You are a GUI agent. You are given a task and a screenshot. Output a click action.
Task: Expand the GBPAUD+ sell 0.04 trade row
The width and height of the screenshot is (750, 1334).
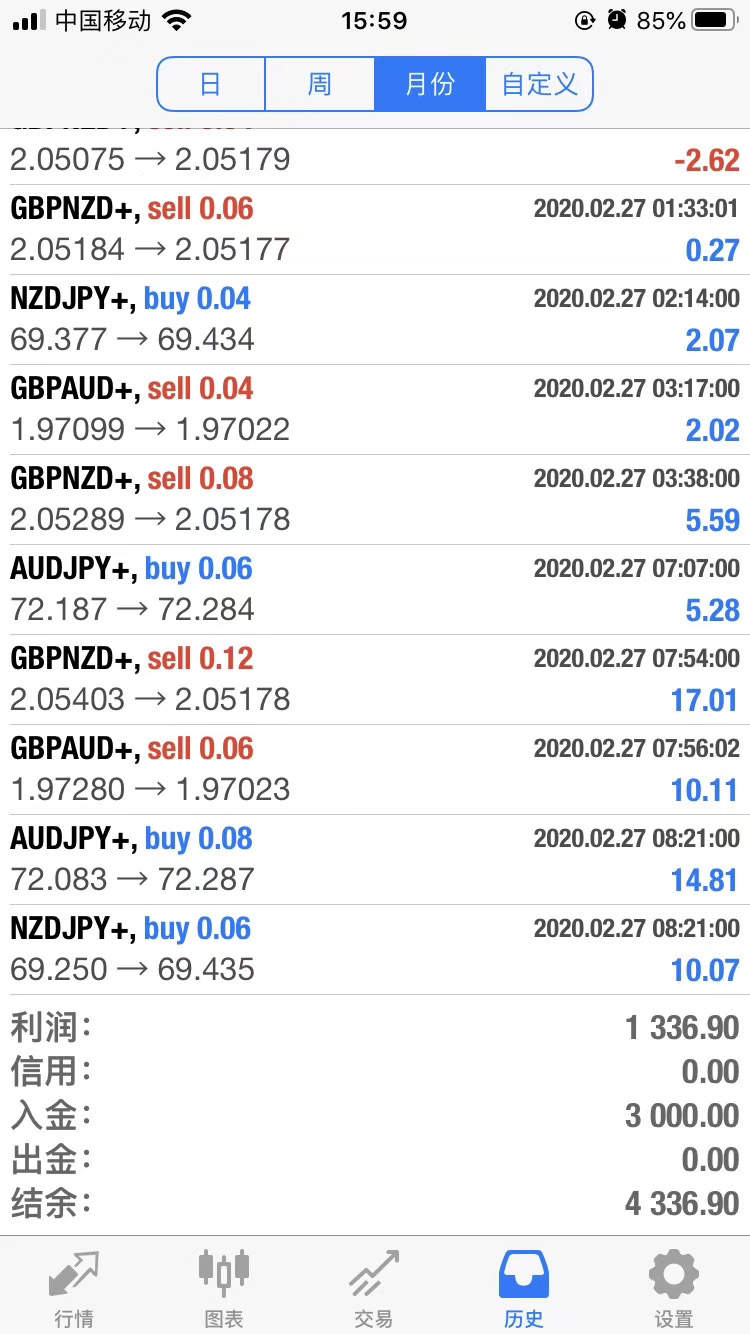tap(375, 409)
